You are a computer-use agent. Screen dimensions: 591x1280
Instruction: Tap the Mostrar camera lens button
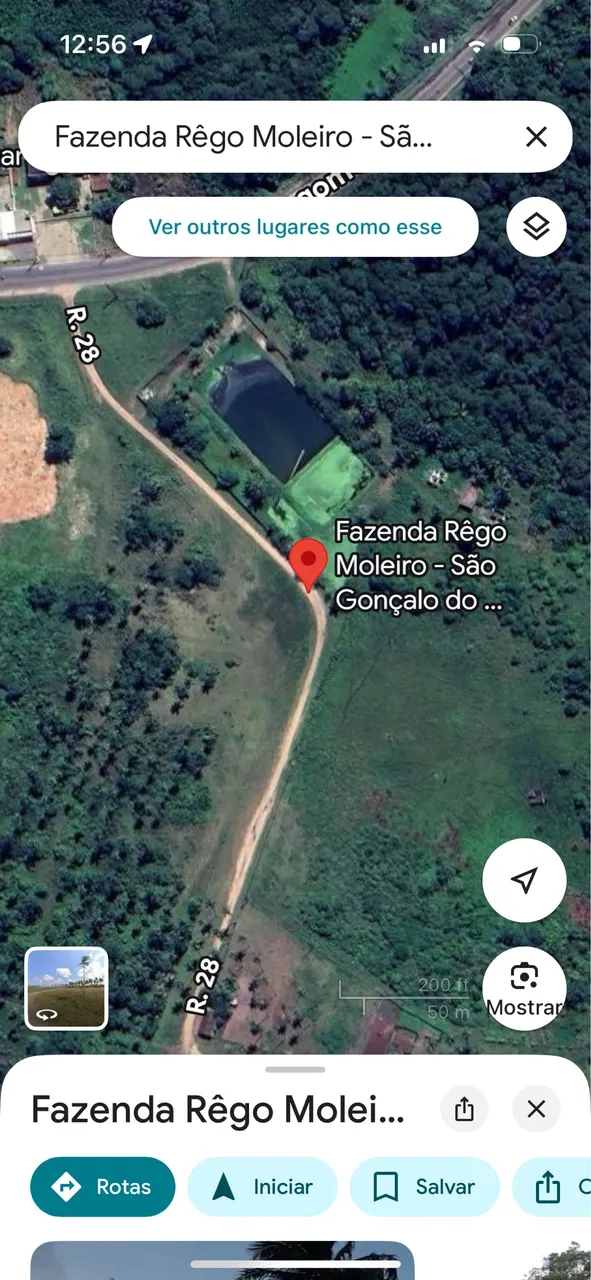click(x=524, y=988)
